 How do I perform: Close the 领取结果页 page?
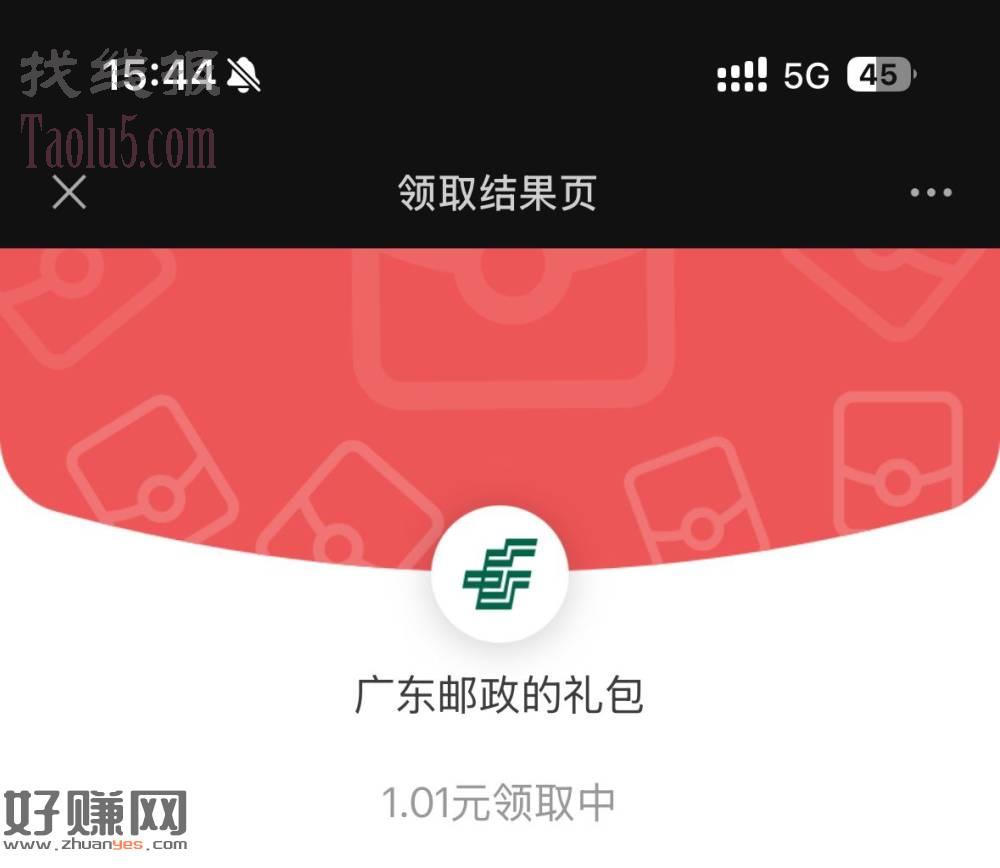pyautogui.click(x=69, y=192)
